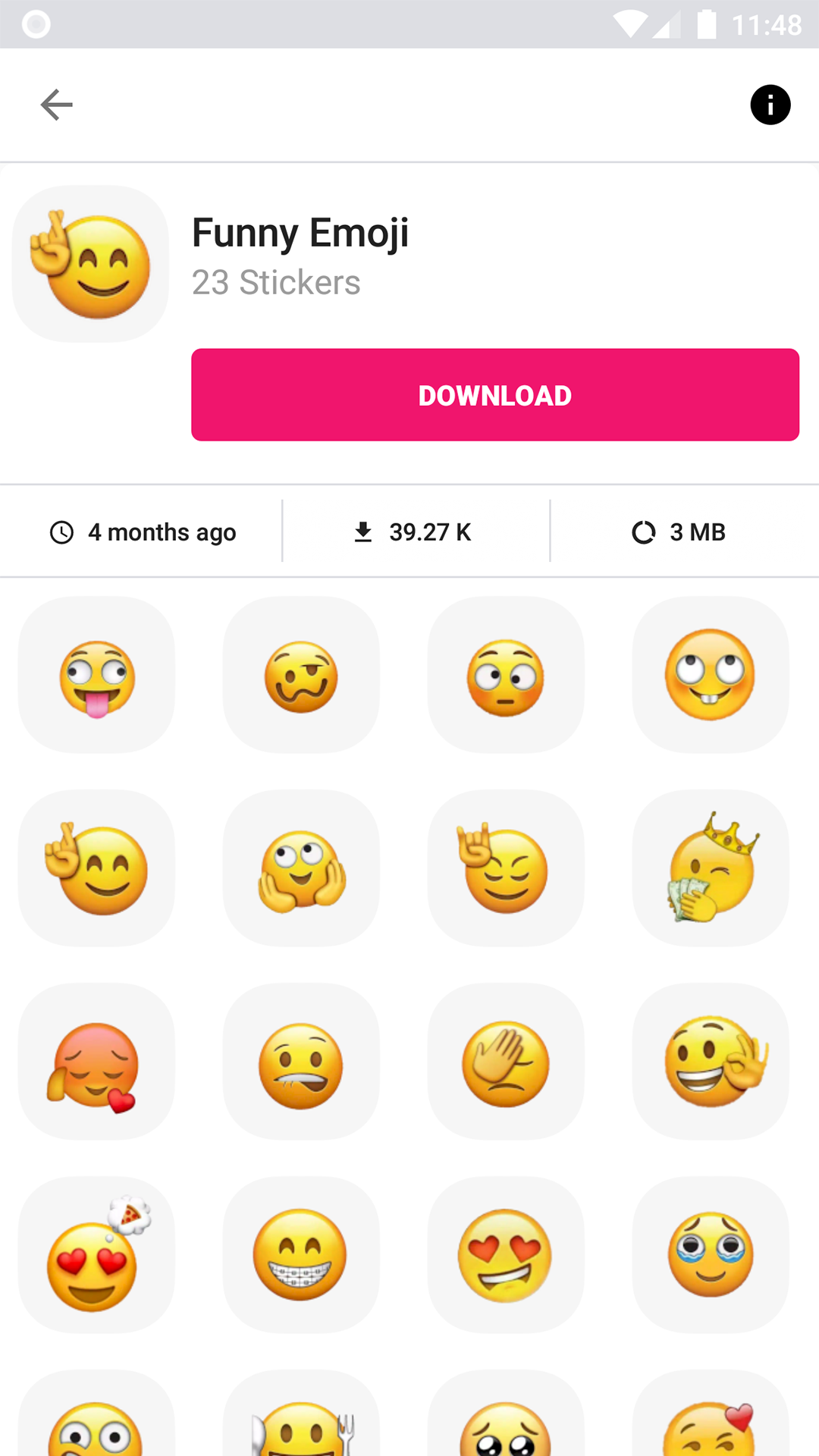Open the info icon at top right
This screenshot has height=1456, width=819.
tap(770, 105)
